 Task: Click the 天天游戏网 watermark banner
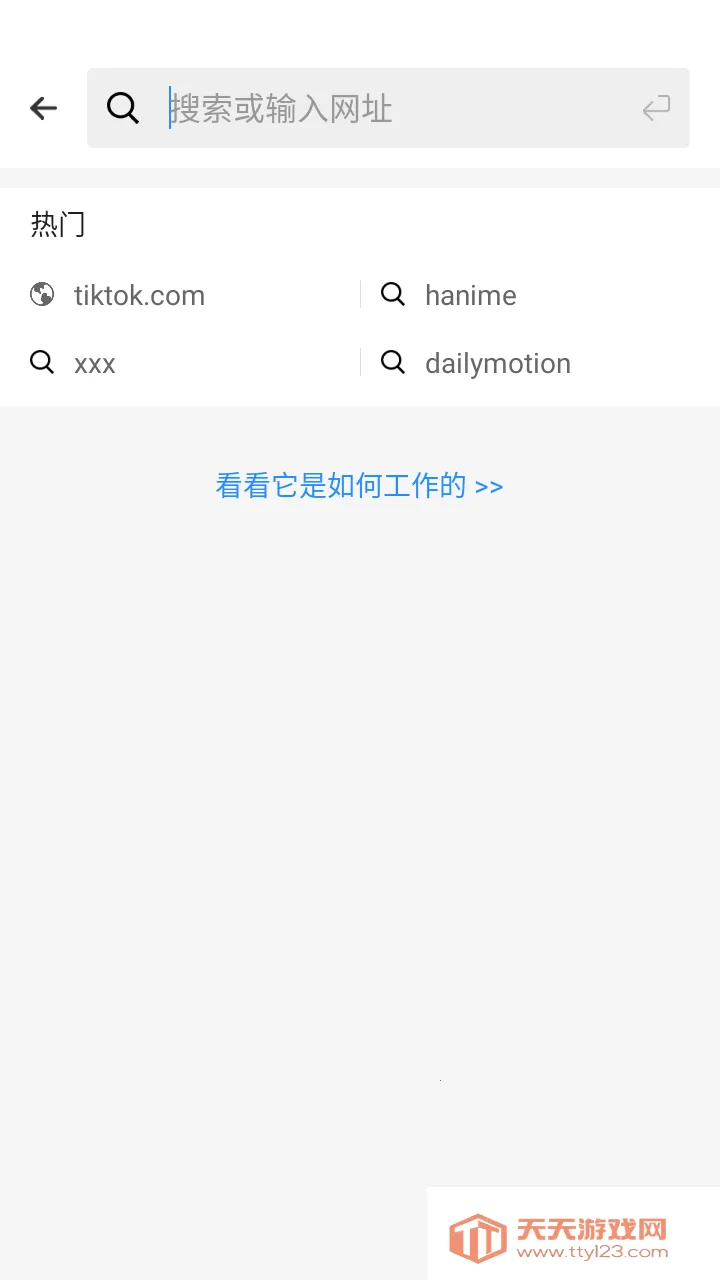pyautogui.click(x=574, y=1232)
